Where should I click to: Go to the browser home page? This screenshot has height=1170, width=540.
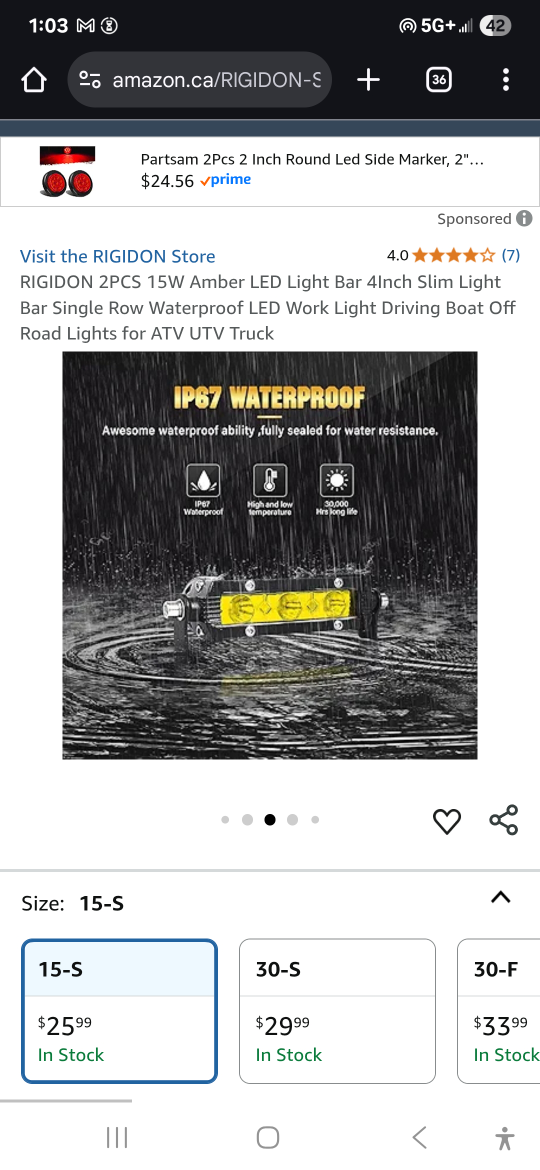pyautogui.click(x=34, y=80)
